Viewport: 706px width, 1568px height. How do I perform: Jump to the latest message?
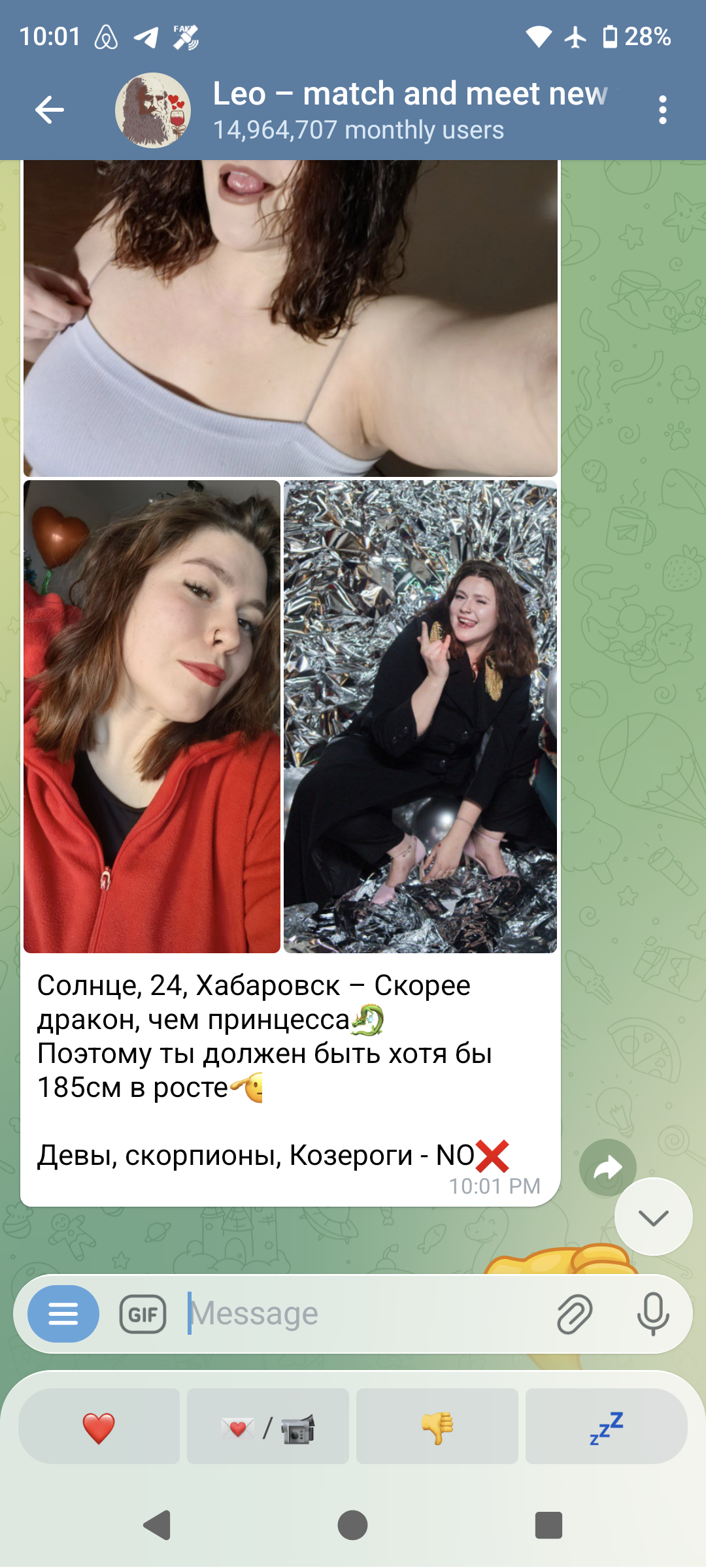(x=653, y=1217)
